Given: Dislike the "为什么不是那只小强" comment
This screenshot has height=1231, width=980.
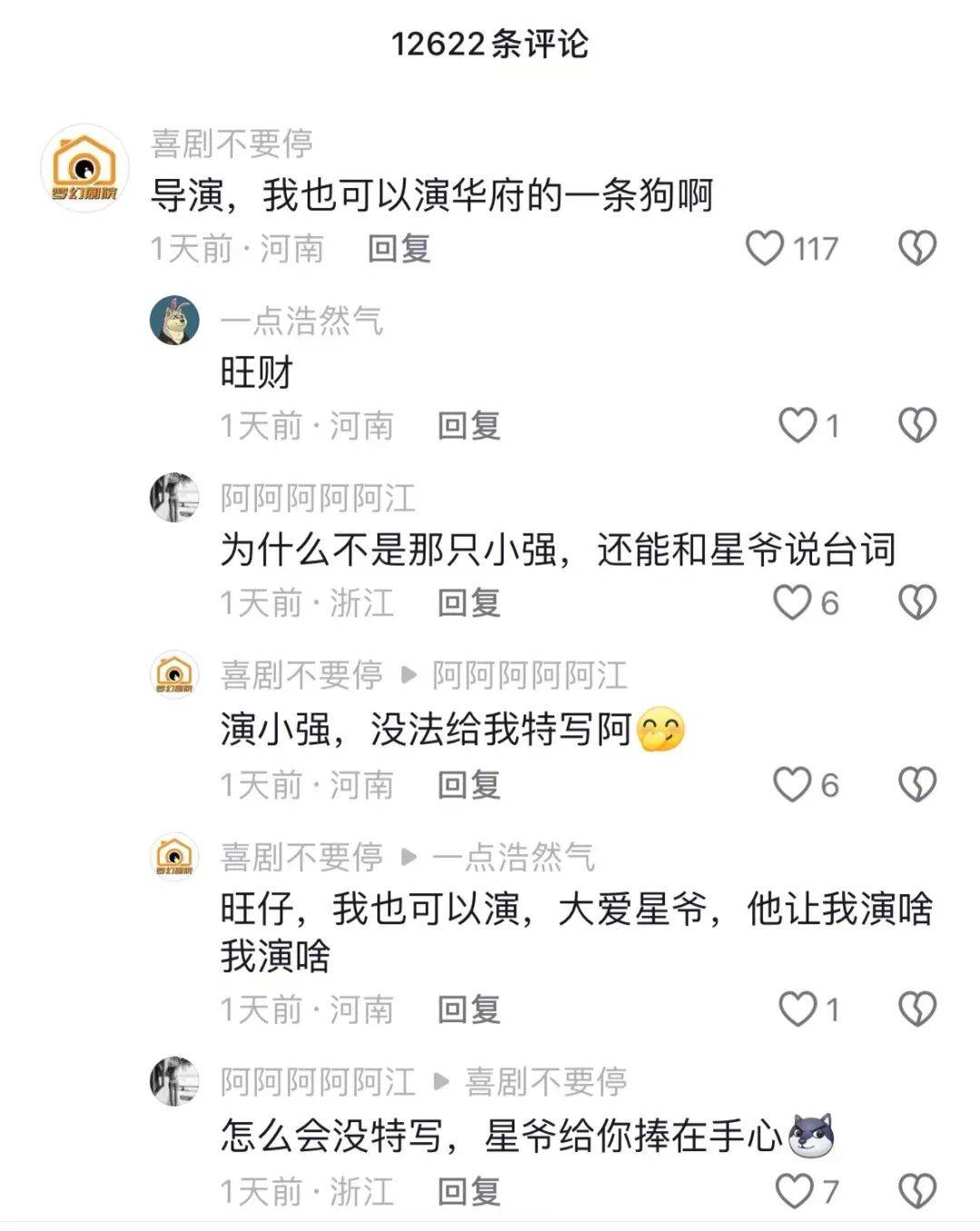Looking at the screenshot, I should coord(916,603).
